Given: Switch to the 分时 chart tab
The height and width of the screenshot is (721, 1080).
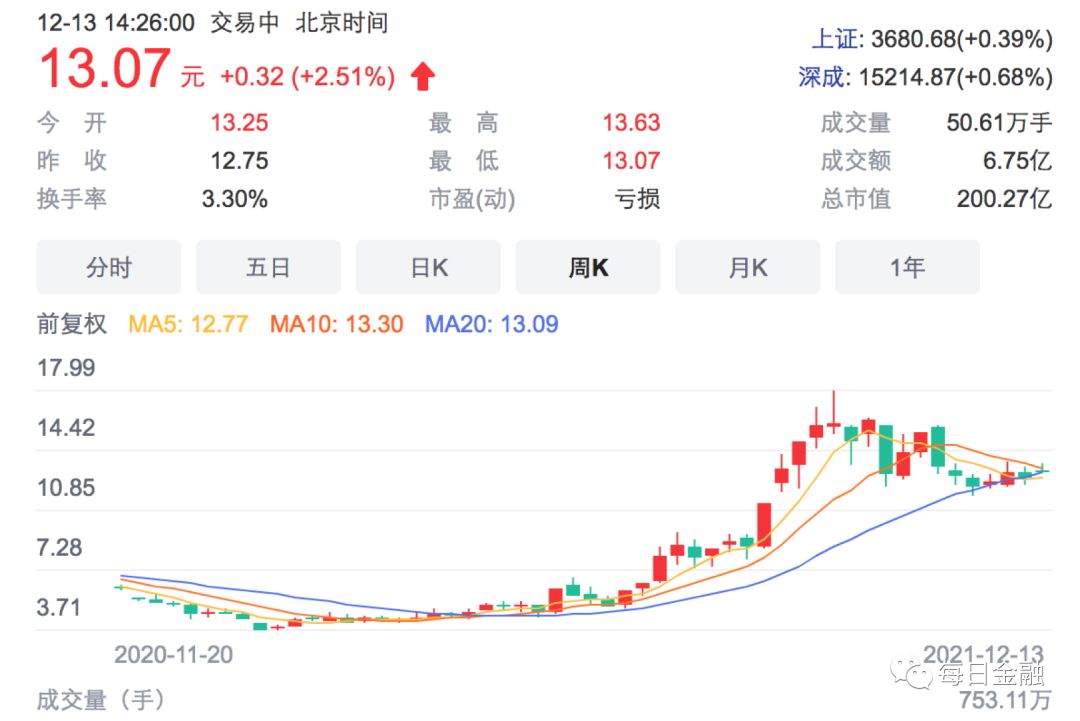Looking at the screenshot, I should pyautogui.click(x=109, y=267).
